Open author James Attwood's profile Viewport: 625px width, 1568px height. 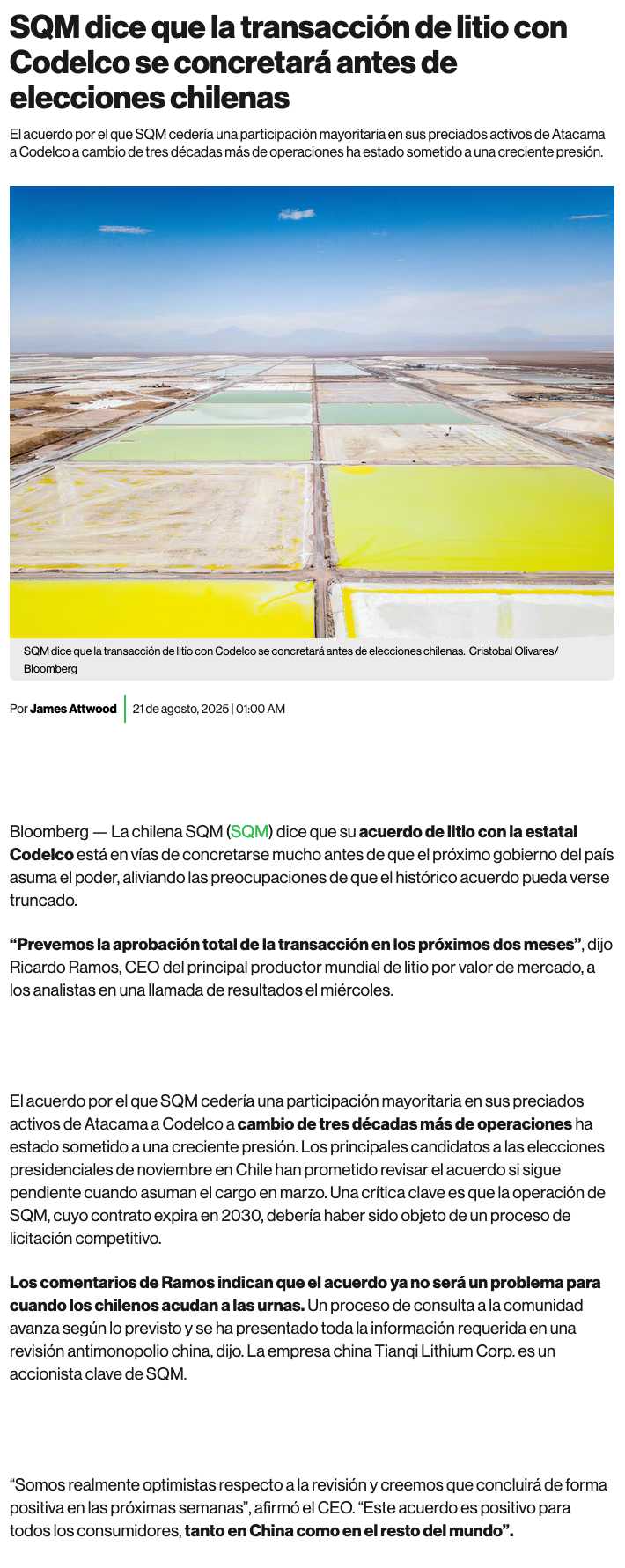click(x=73, y=709)
